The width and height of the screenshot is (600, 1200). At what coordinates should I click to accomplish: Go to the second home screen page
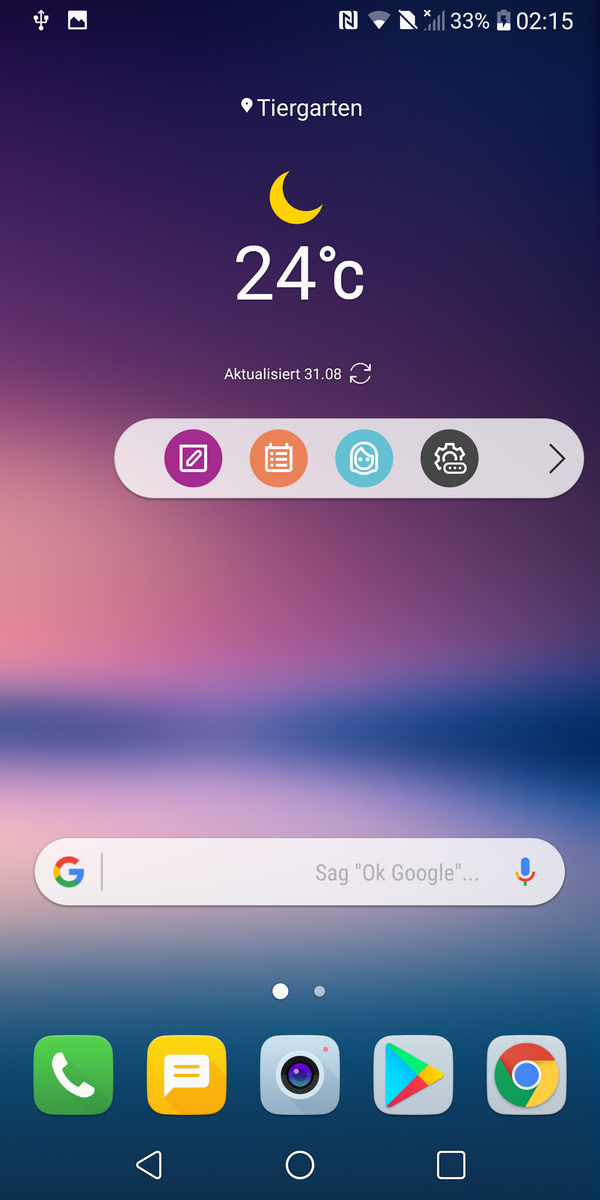(x=319, y=991)
